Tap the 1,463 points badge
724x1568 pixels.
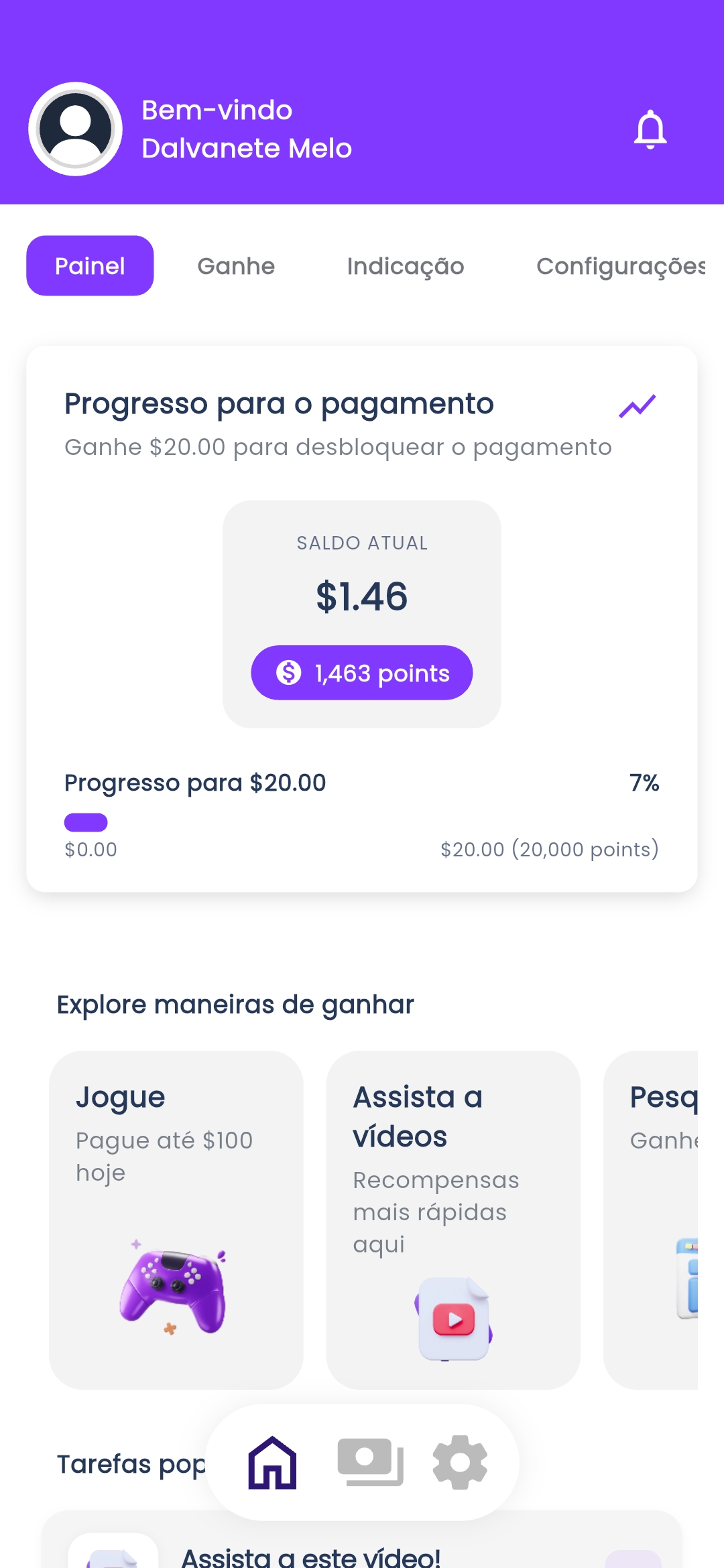pos(361,673)
